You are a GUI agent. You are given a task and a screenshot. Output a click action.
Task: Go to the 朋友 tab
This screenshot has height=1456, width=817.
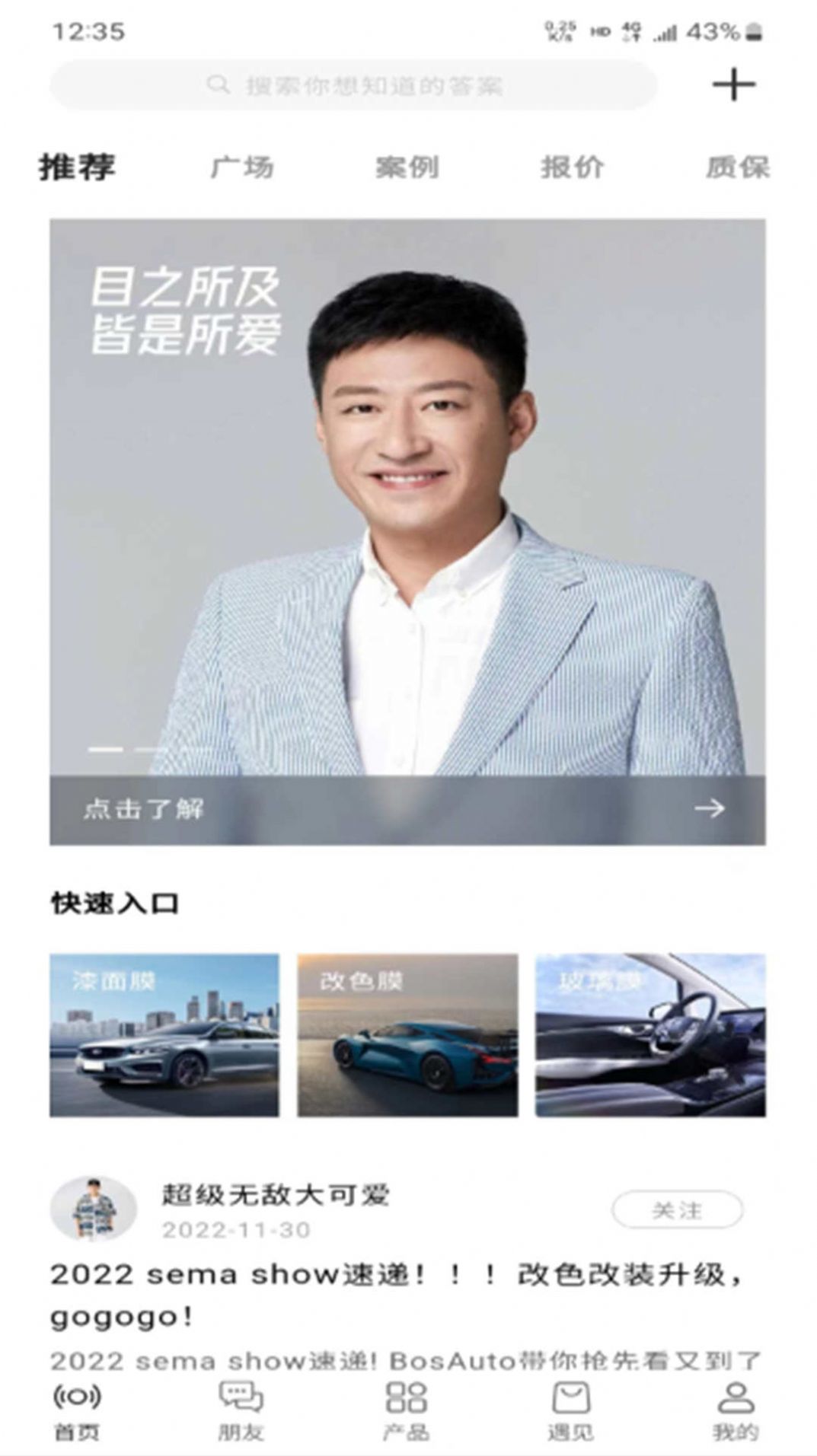pos(241,1412)
